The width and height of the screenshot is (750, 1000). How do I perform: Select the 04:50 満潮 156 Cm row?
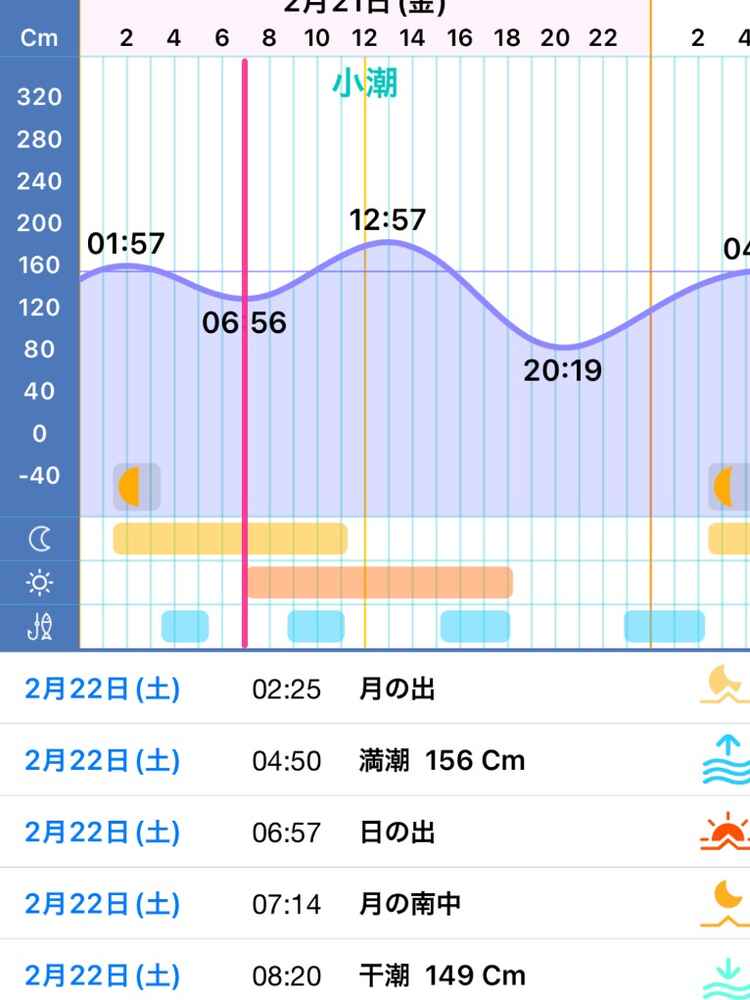(375, 760)
